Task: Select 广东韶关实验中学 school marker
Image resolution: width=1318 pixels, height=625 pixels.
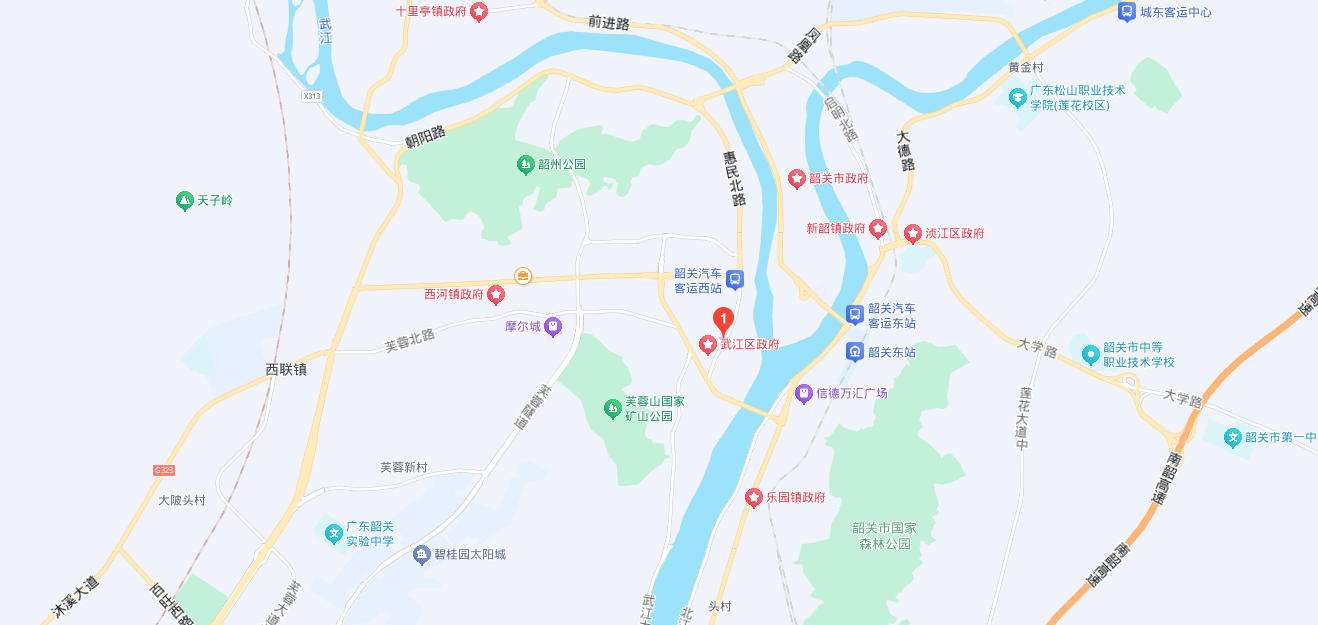Action: coord(333,534)
